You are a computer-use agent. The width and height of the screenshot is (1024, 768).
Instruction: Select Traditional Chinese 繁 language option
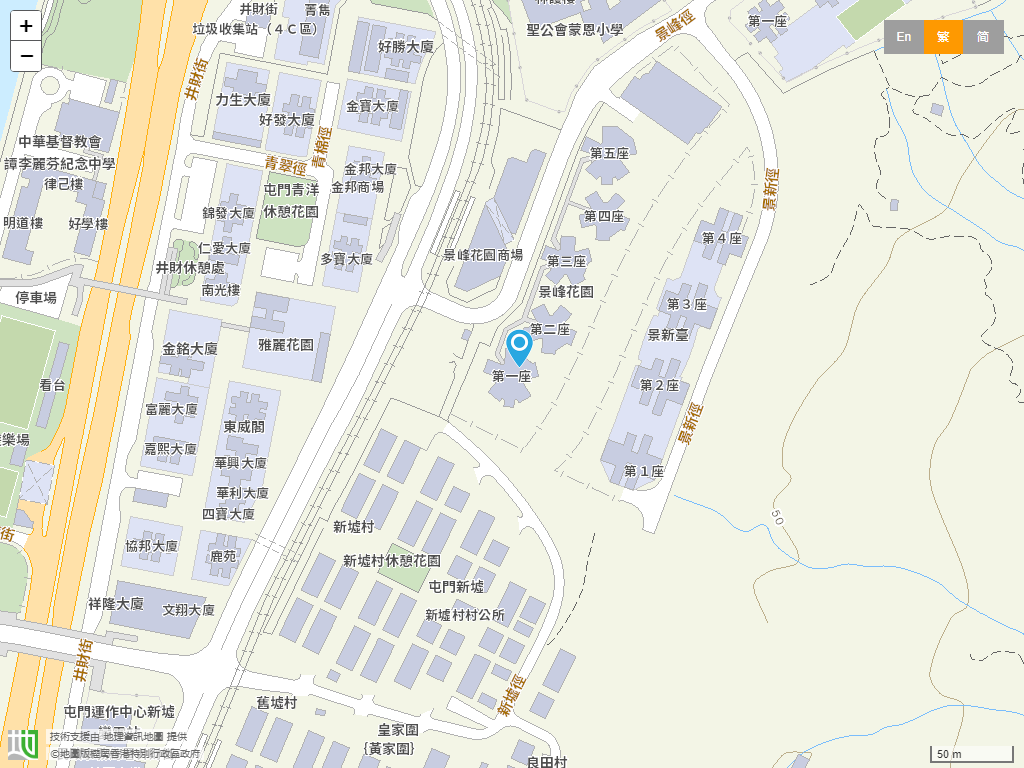point(943,37)
